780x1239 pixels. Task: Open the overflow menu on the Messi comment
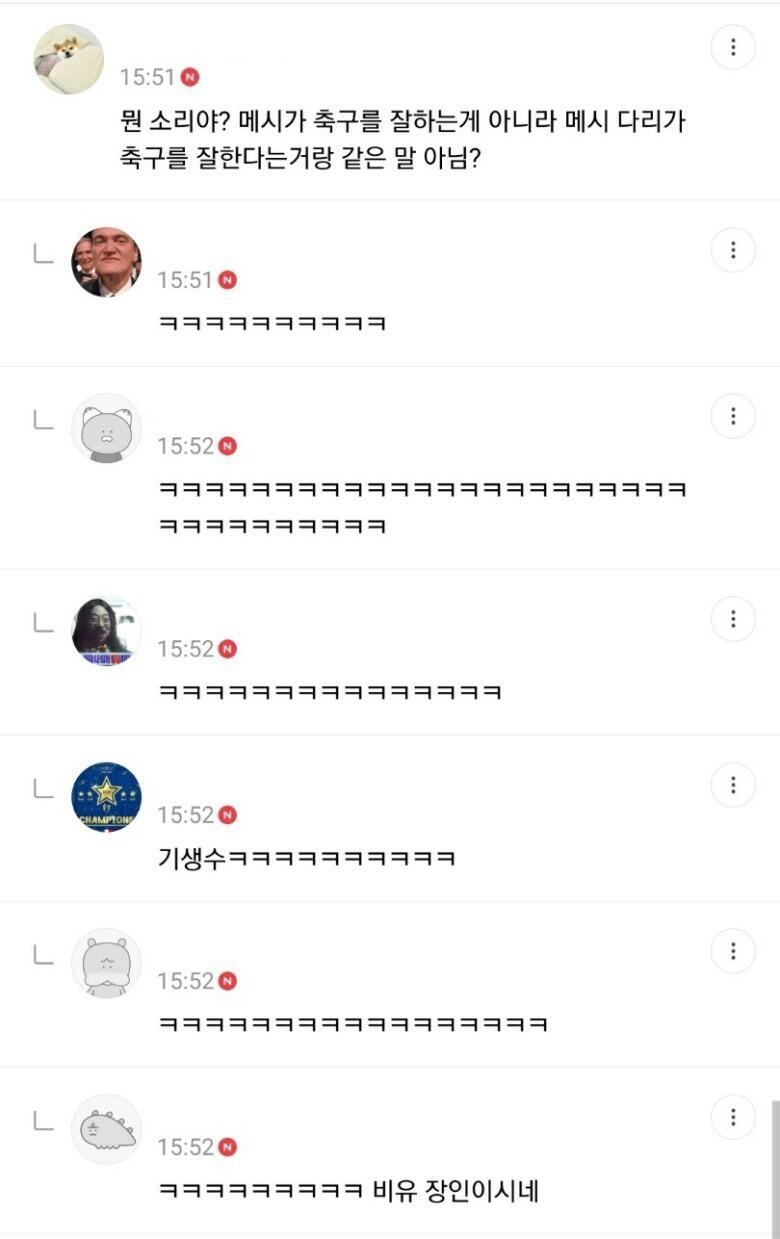[x=733, y=47]
